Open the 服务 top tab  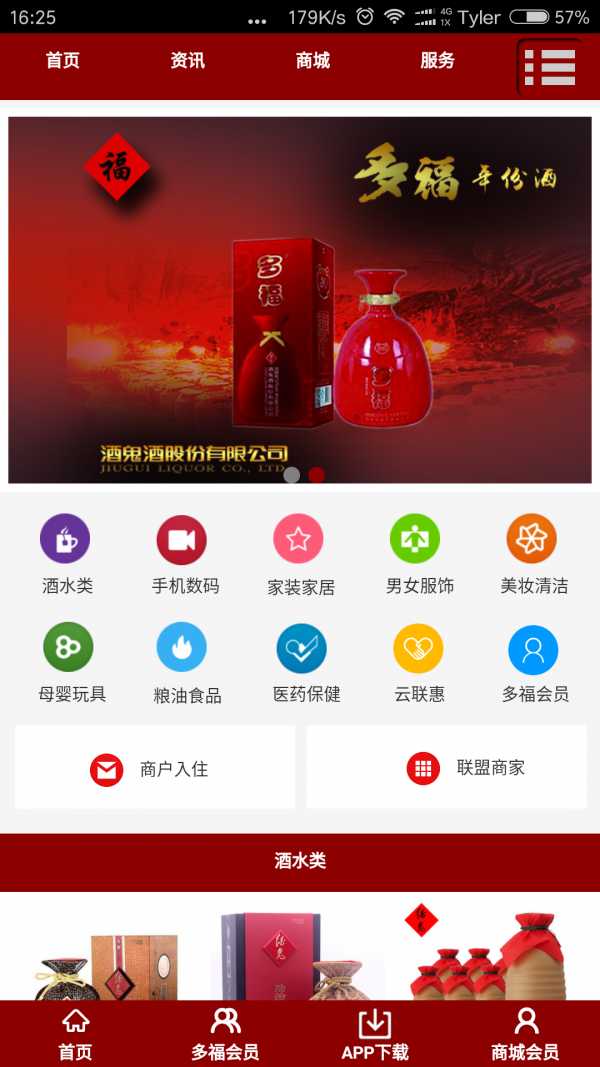437,61
